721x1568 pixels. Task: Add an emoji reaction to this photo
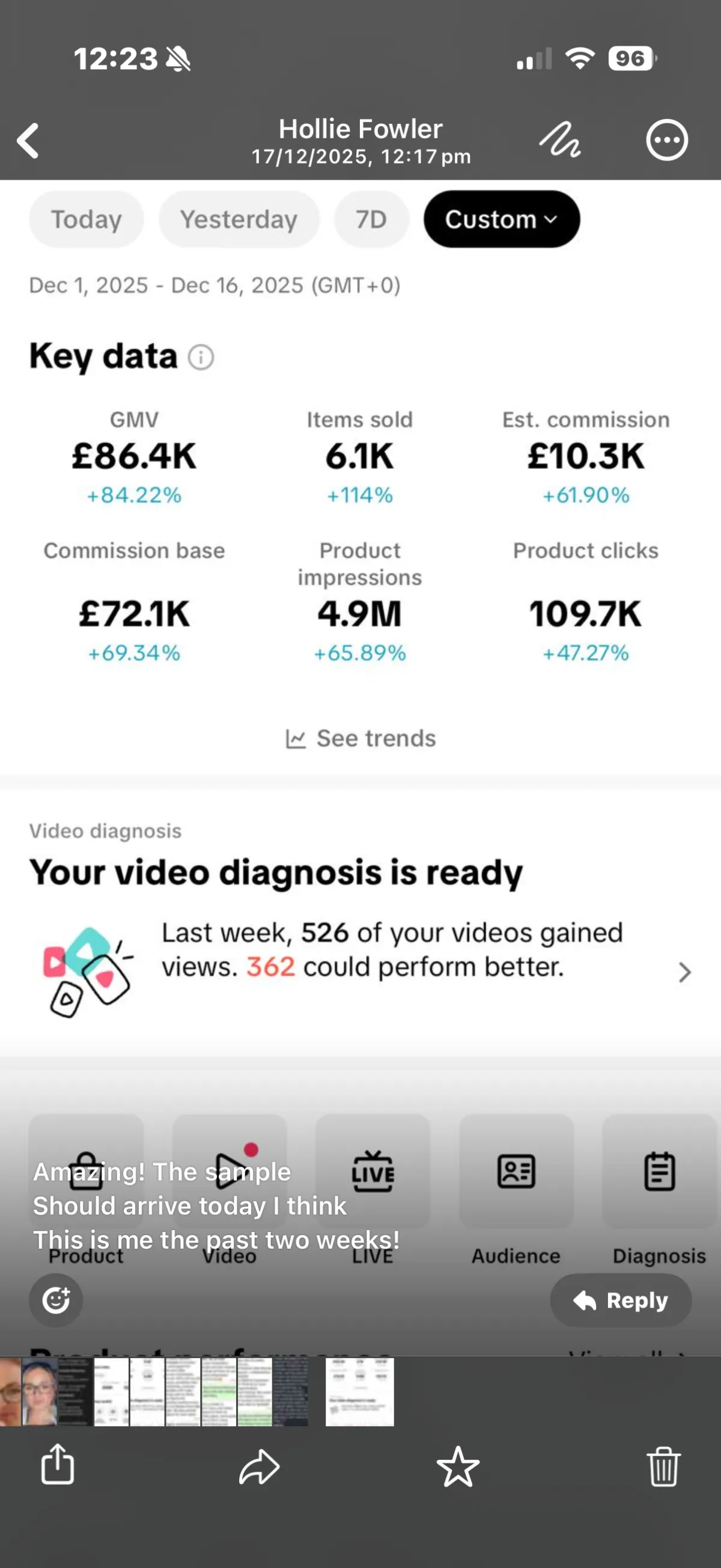click(x=56, y=1300)
